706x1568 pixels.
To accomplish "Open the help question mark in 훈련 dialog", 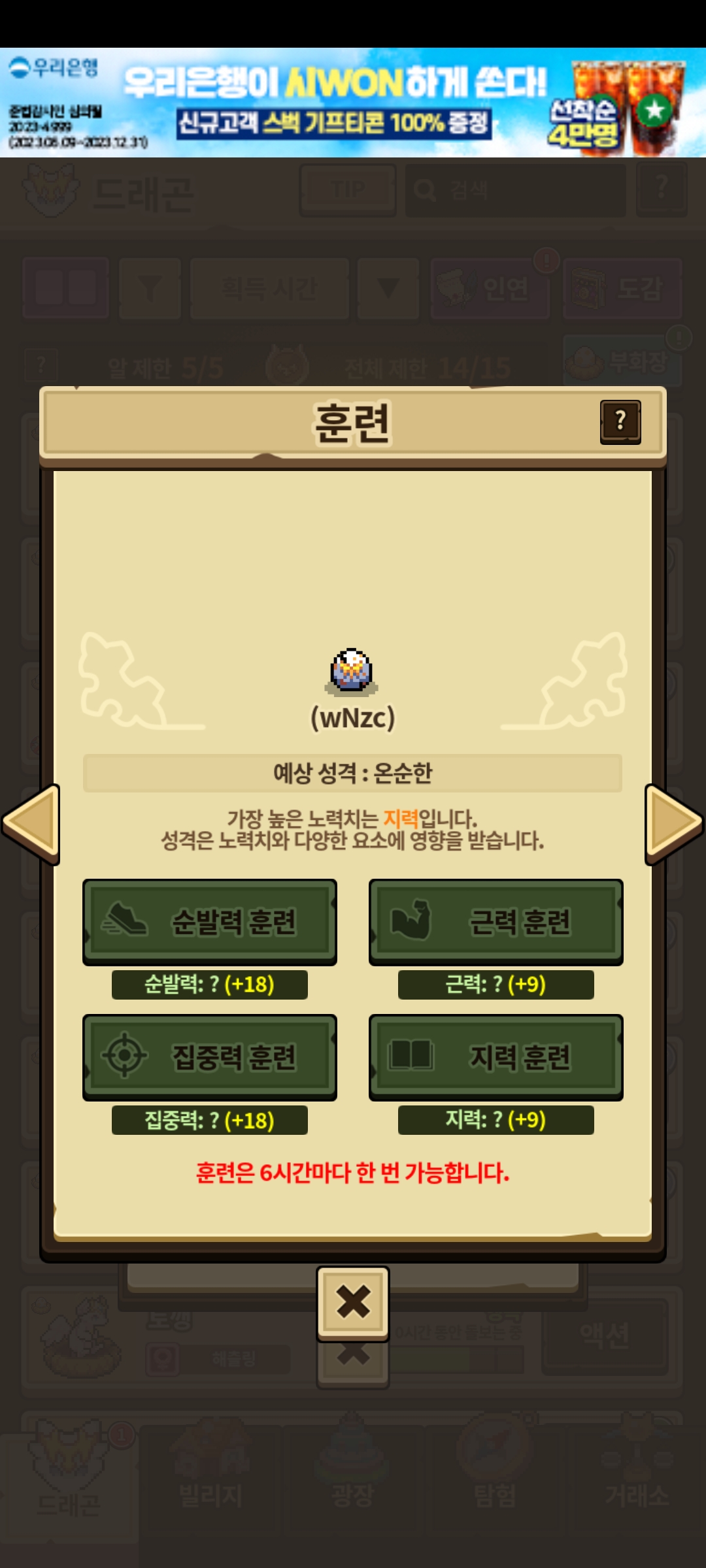I will click(620, 422).
